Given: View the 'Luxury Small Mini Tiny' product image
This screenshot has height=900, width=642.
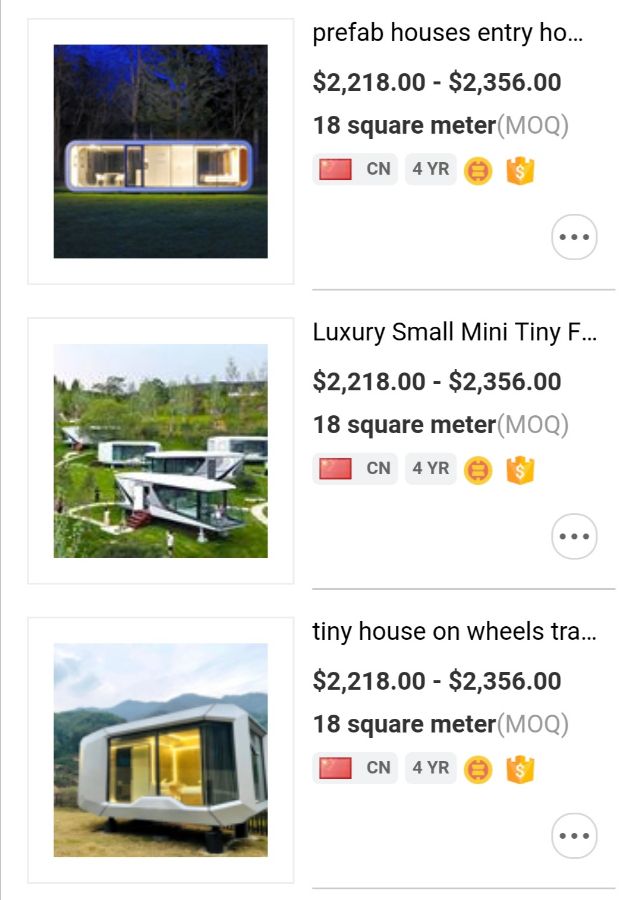Looking at the screenshot, I should (x=161, y=451).
